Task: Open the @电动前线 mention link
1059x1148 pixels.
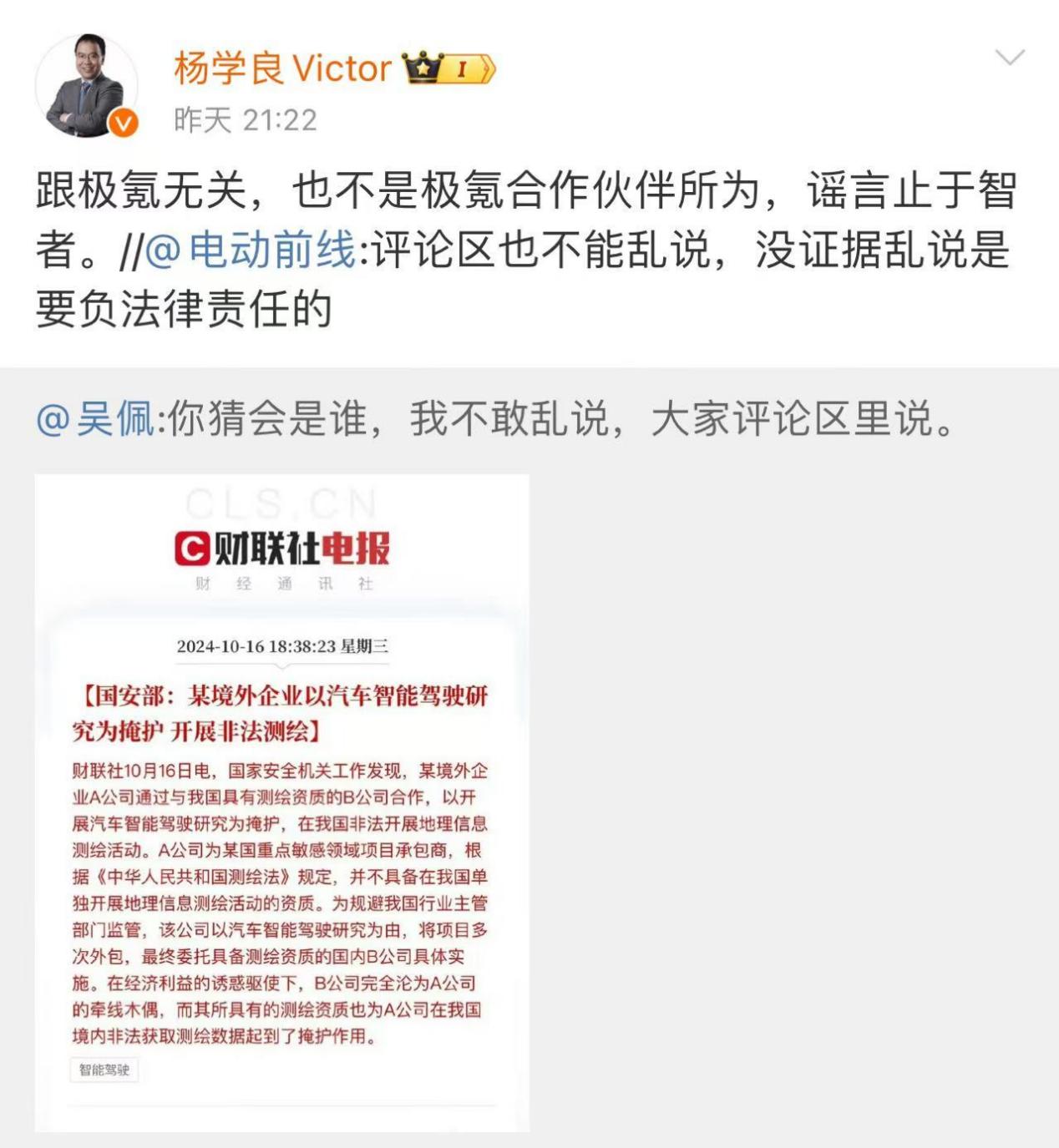Action: [251, 250]
